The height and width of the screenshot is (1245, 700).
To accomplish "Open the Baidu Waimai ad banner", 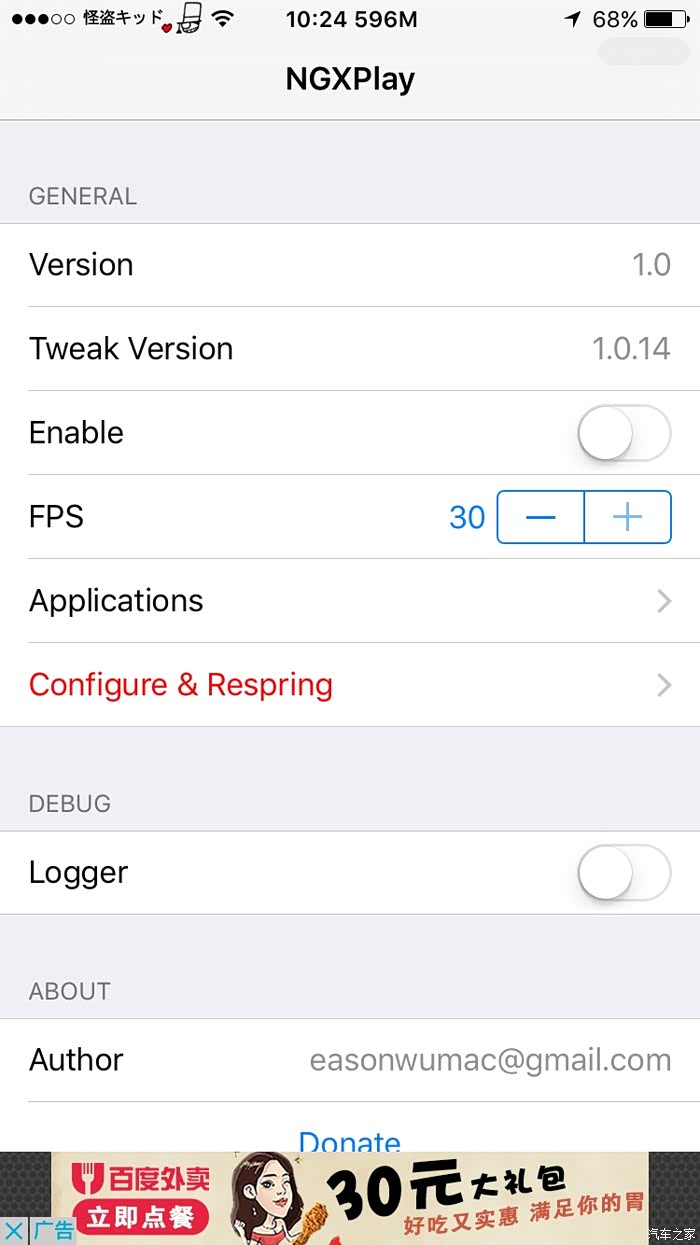I will 350,1198.
